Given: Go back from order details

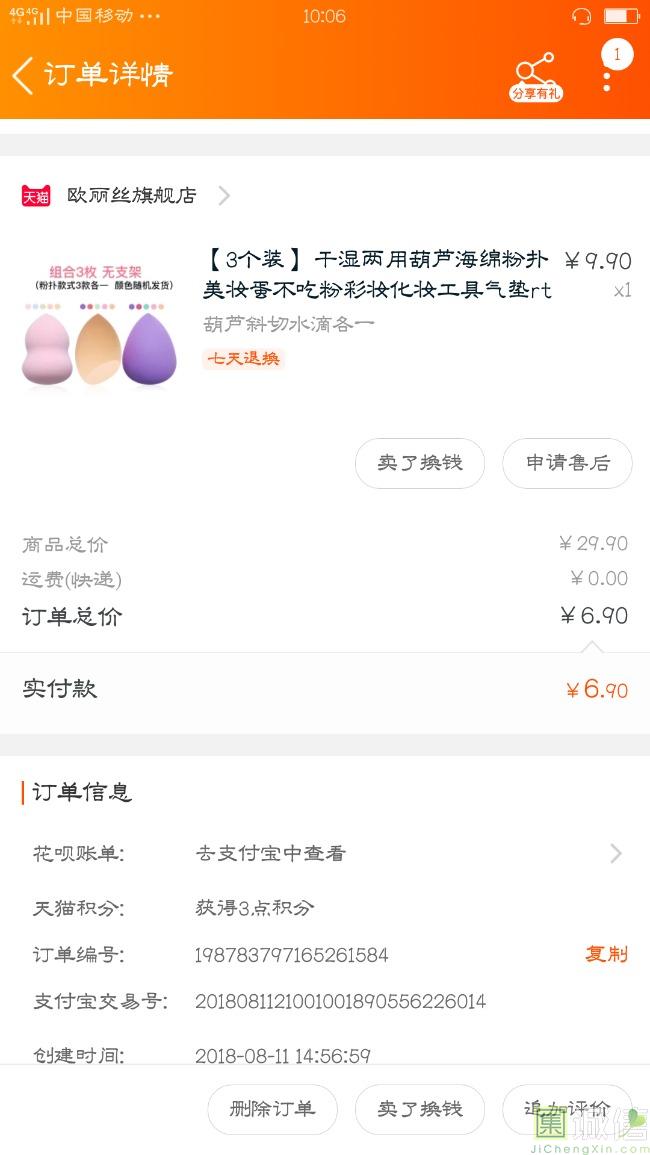Looking at the screenshot, I should (24, 76).
